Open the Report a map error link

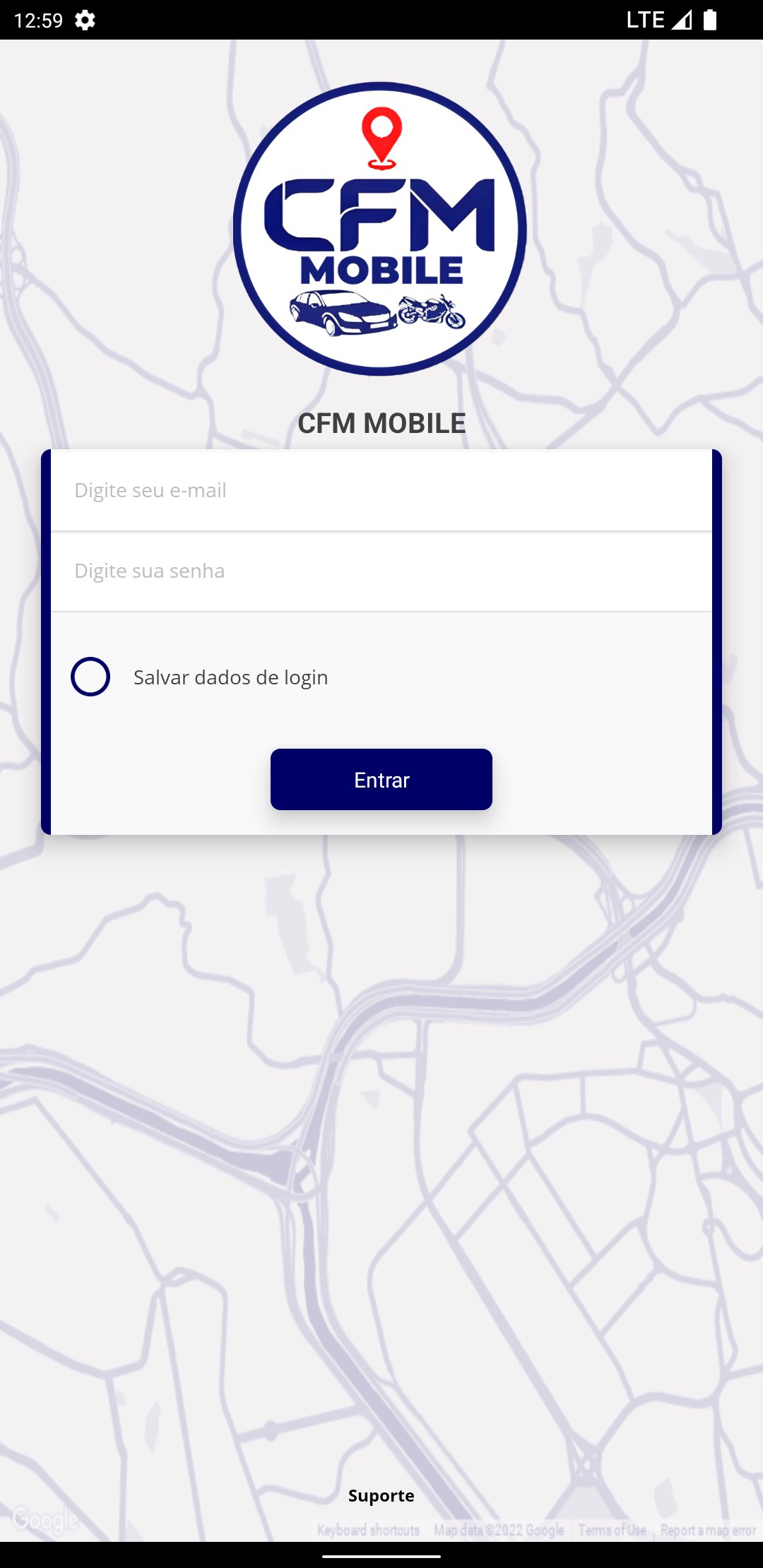pyautogui.click(x=708, y=1530)
